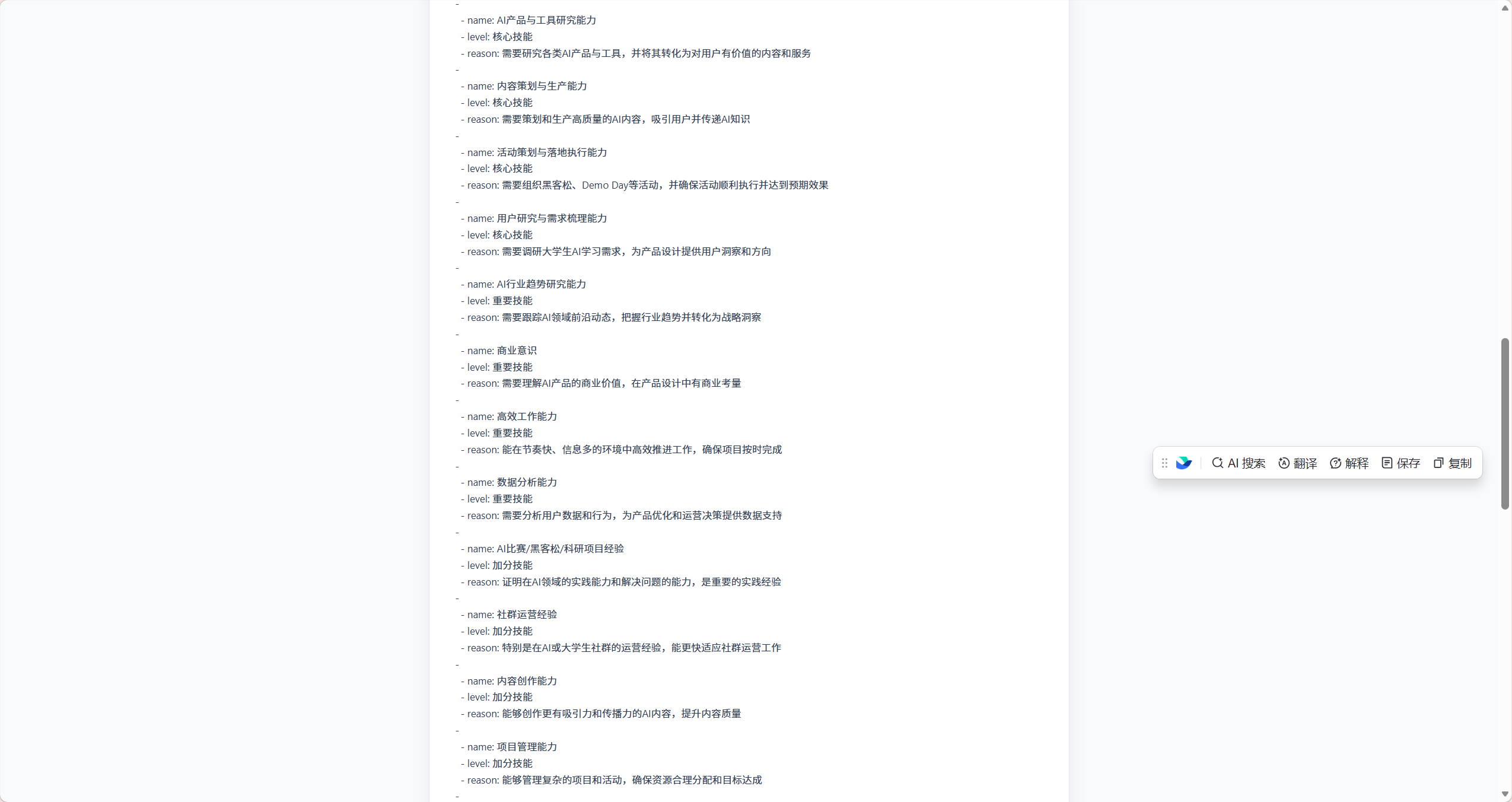The image size is (1512, 802).
Task: Tap the 解释 explain button
Action: pos(1349,463)
